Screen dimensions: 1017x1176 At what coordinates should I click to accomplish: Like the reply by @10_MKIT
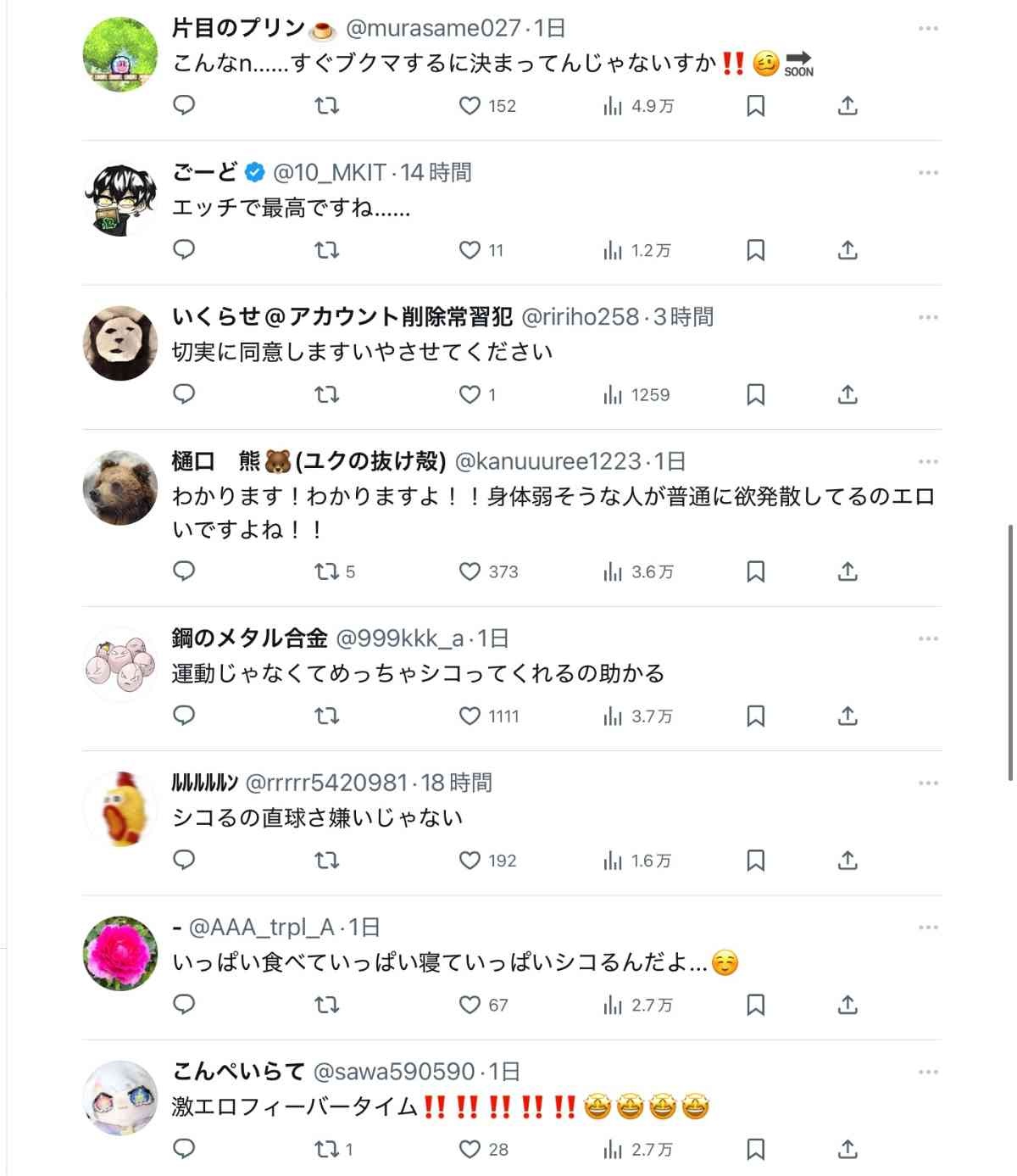[470, 250]
